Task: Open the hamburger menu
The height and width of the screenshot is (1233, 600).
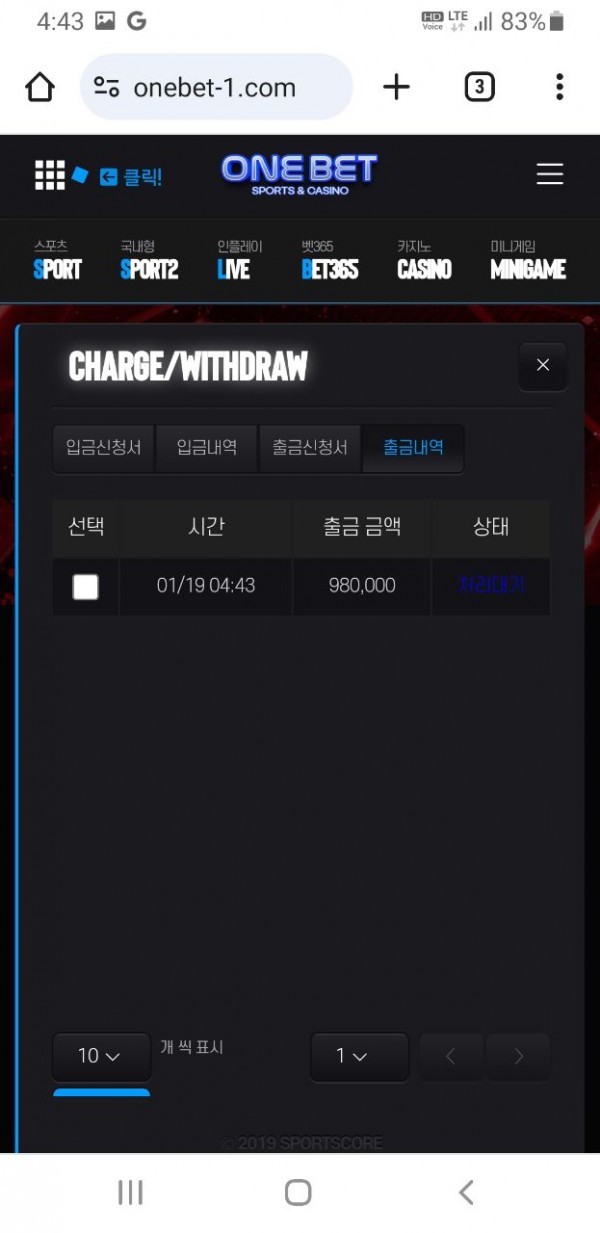Action: click(550, 174)
